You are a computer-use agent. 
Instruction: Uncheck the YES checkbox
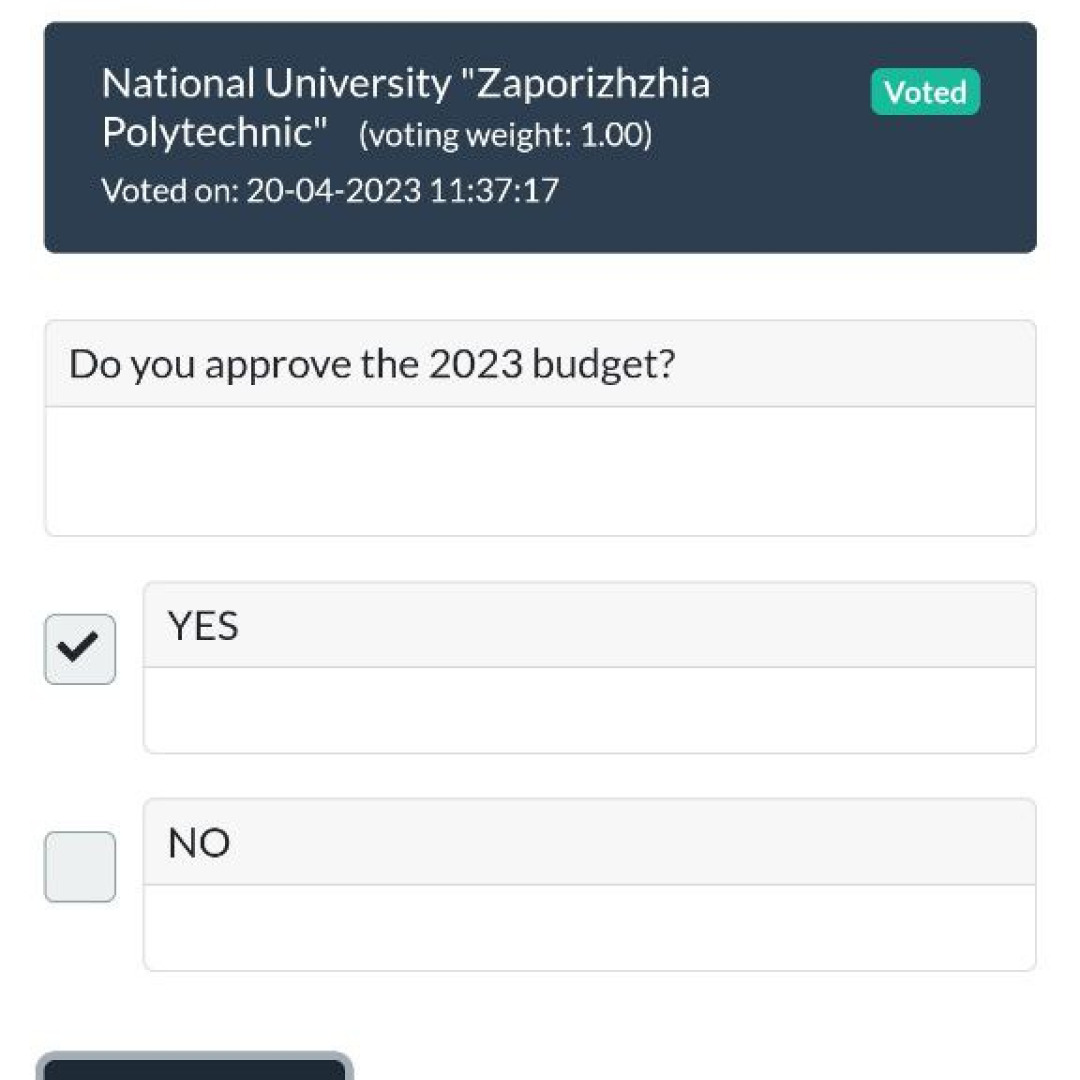[x=80, y=649]
